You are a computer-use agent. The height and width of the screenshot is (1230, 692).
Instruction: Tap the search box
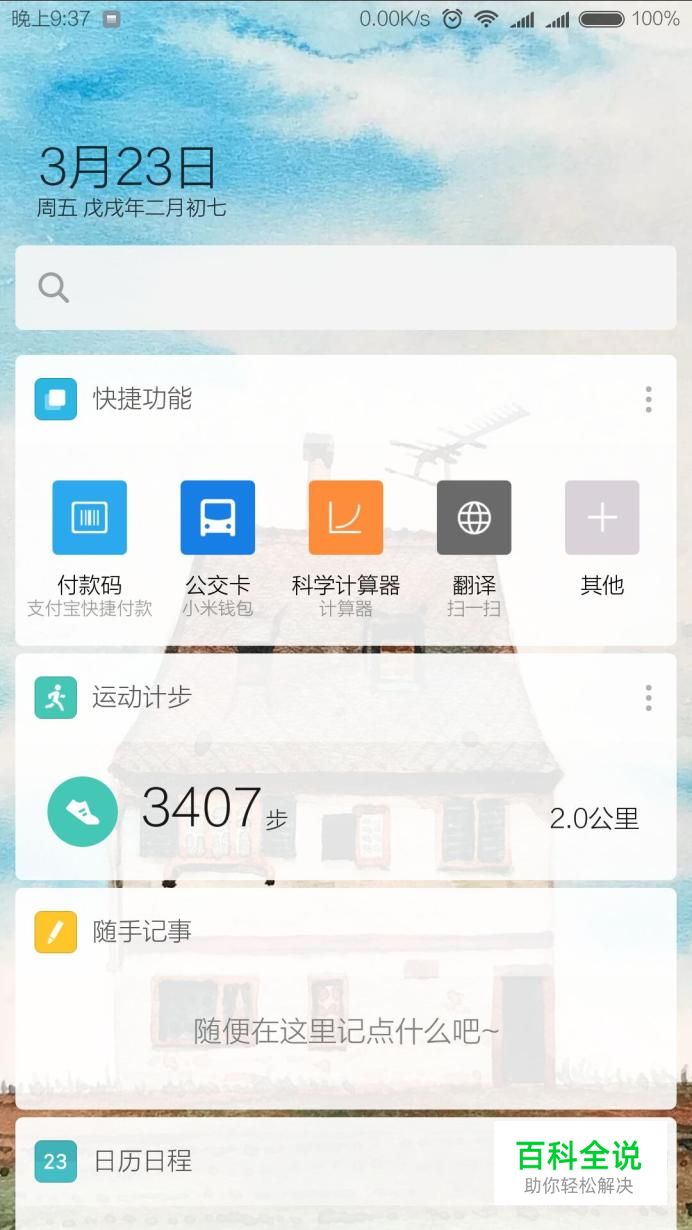tap(346, 288)
